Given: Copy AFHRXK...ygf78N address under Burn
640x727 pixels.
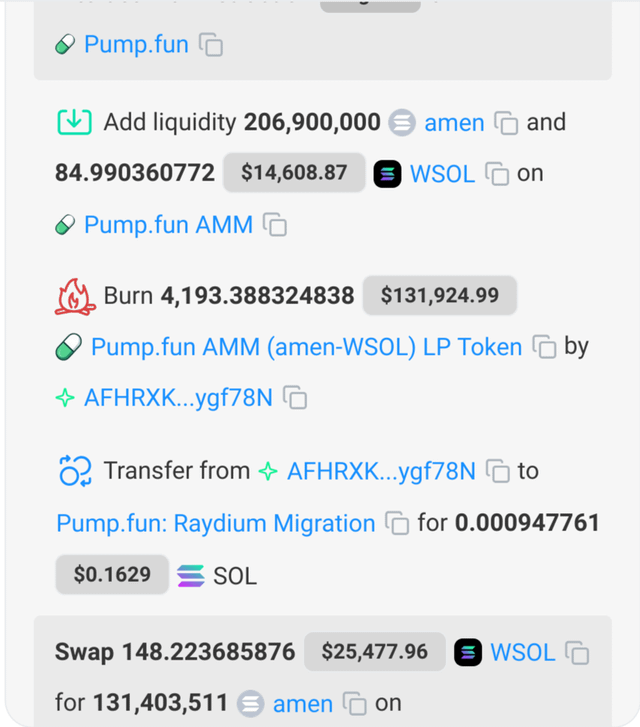Looking at the screenshot, I should pos(295,398).
